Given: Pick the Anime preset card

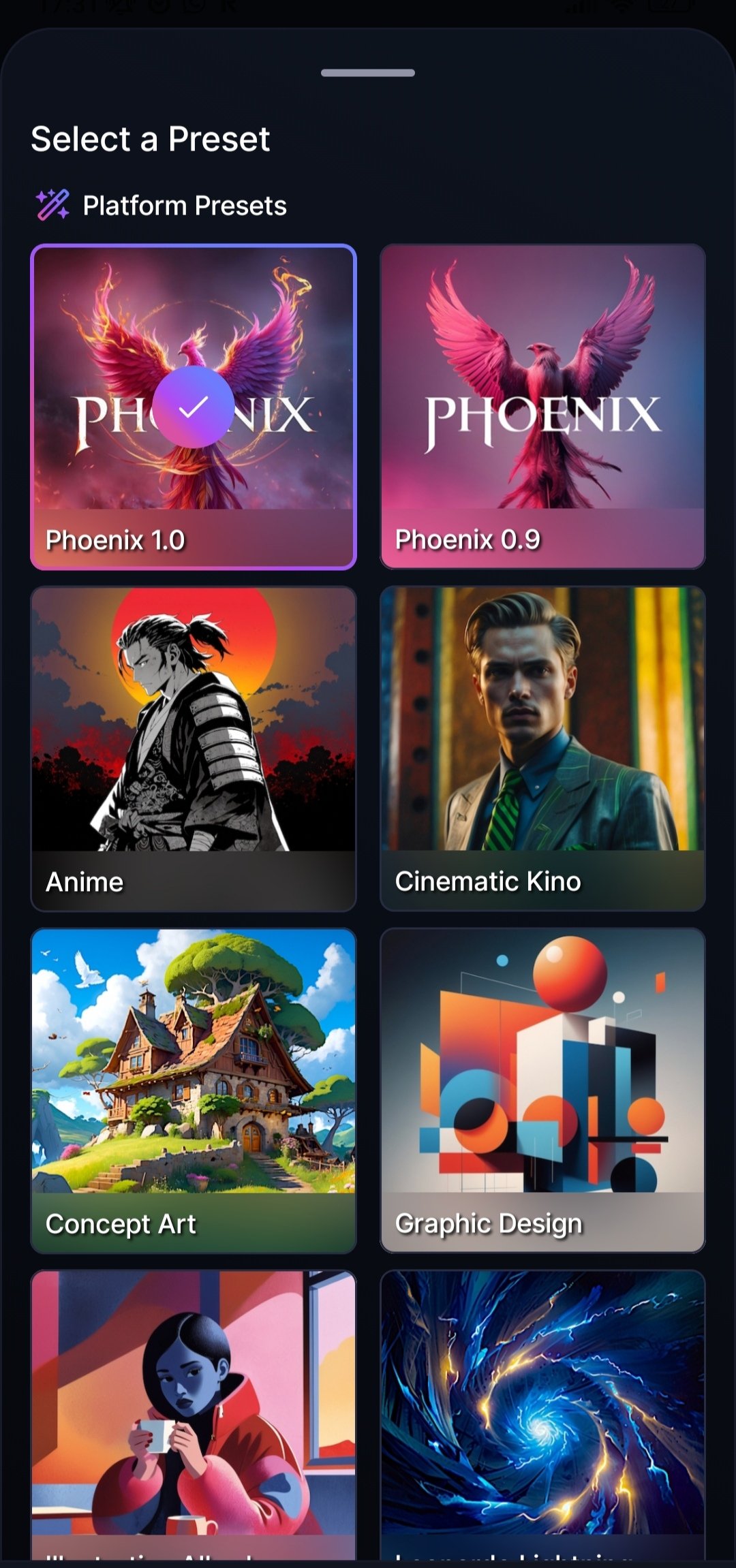Looking at the screenshot, I should (194, 749).
